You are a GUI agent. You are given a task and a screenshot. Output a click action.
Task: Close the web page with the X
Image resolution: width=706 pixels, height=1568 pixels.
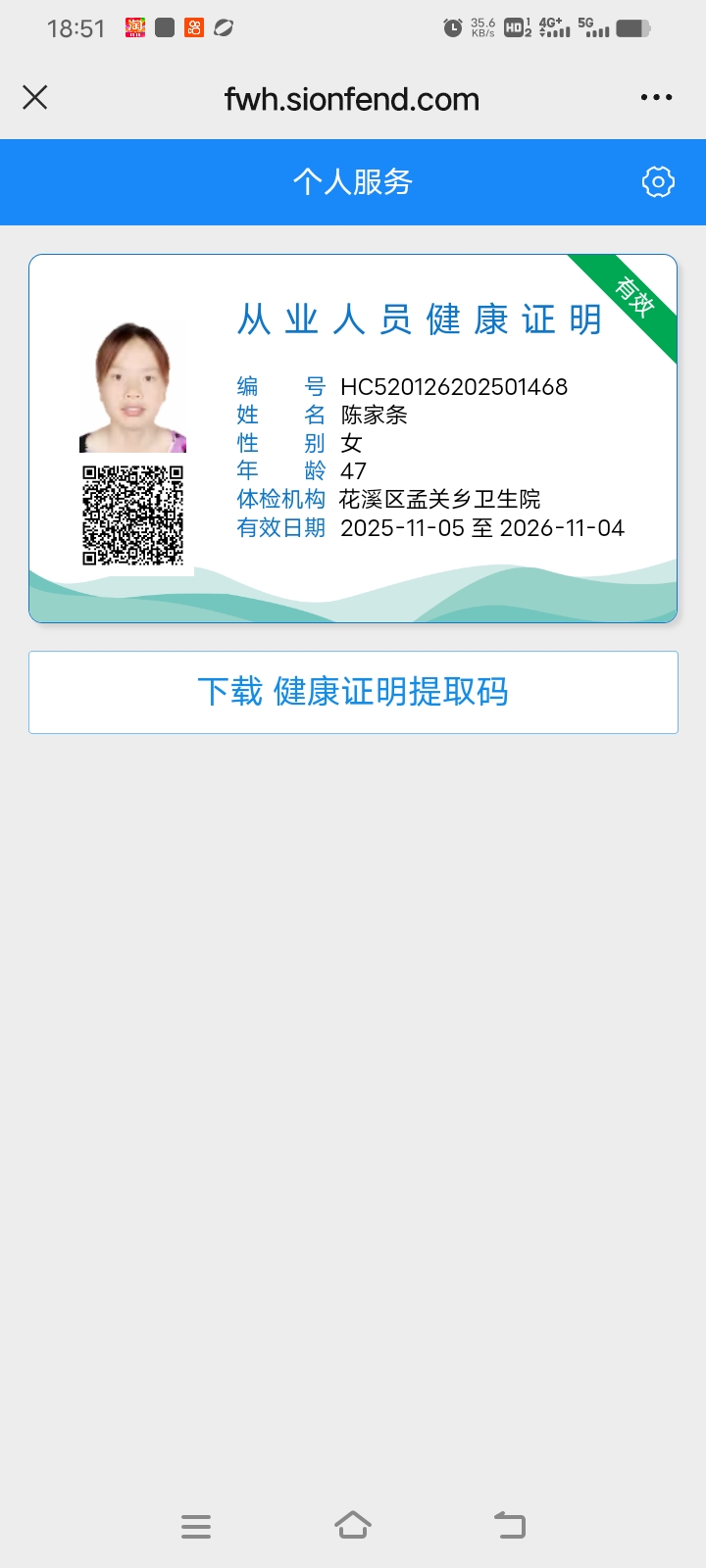pos(35,97)
